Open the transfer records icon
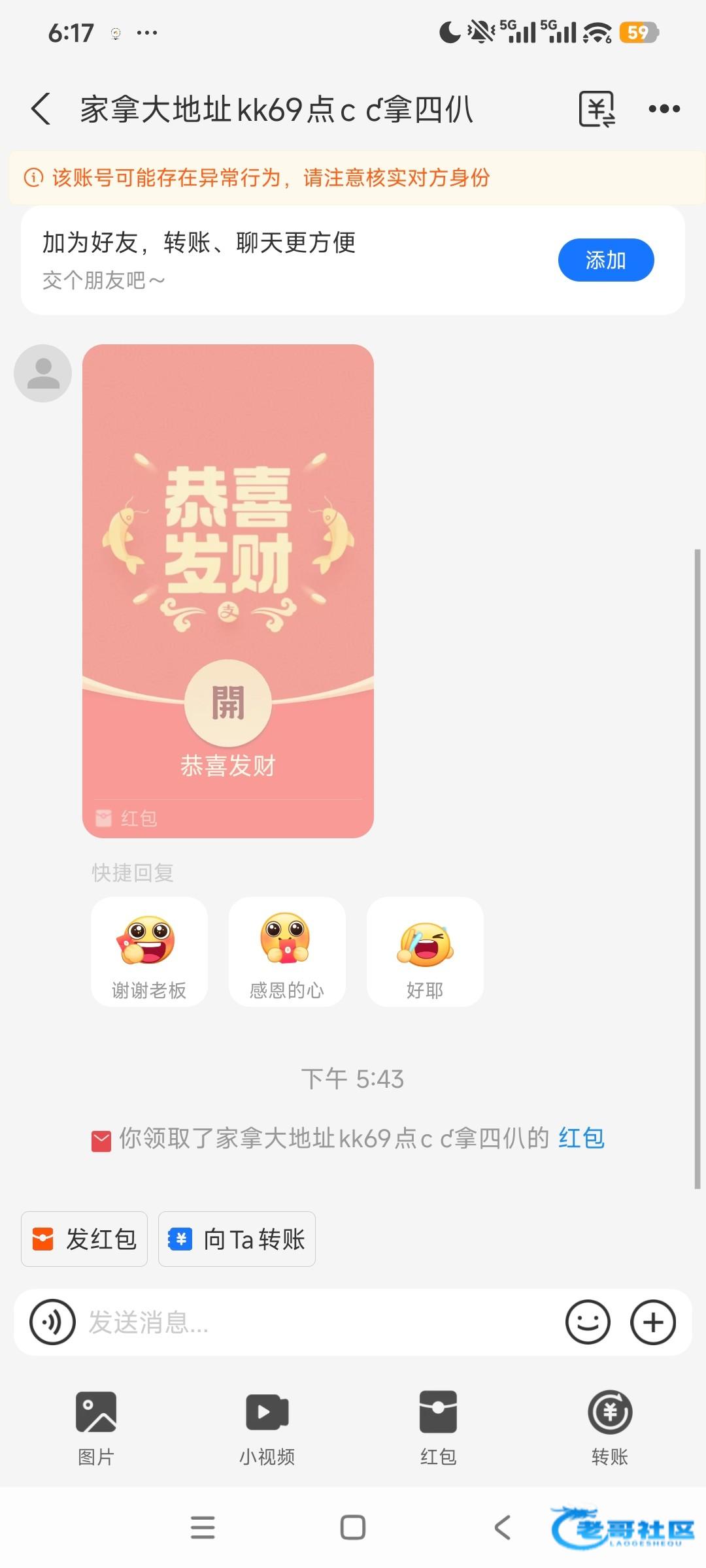This screenshot has width=706, height=1568. click(x=596, y=109)
